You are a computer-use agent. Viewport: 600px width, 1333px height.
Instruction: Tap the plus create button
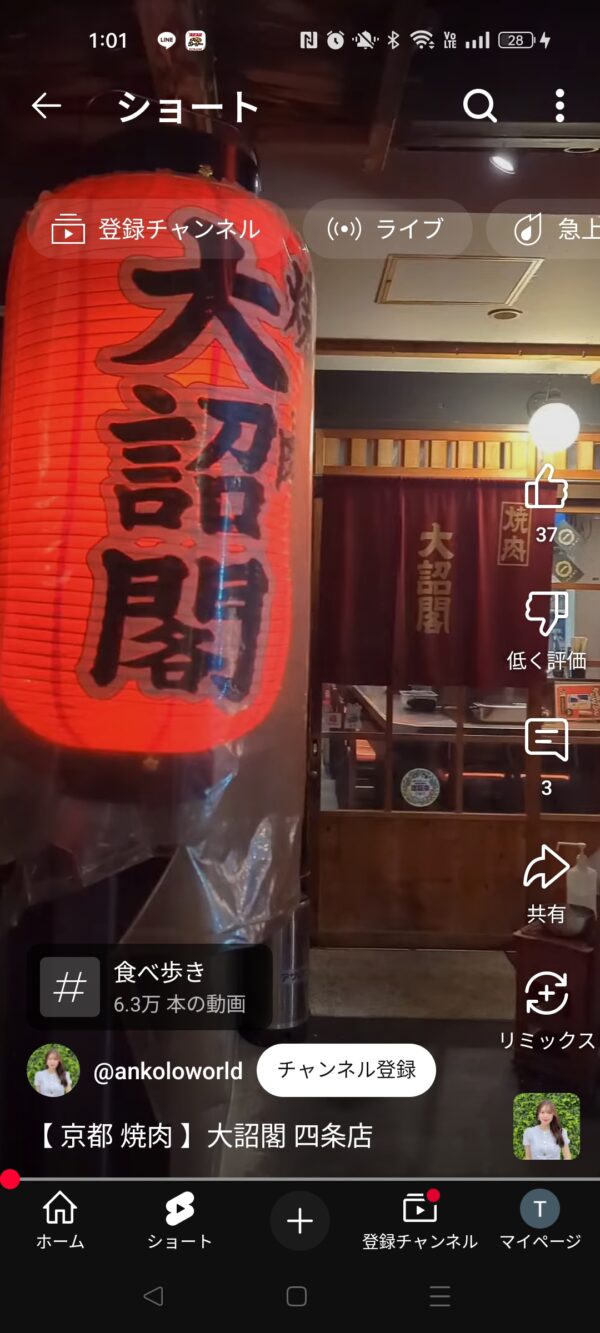tap(300, 1220)
